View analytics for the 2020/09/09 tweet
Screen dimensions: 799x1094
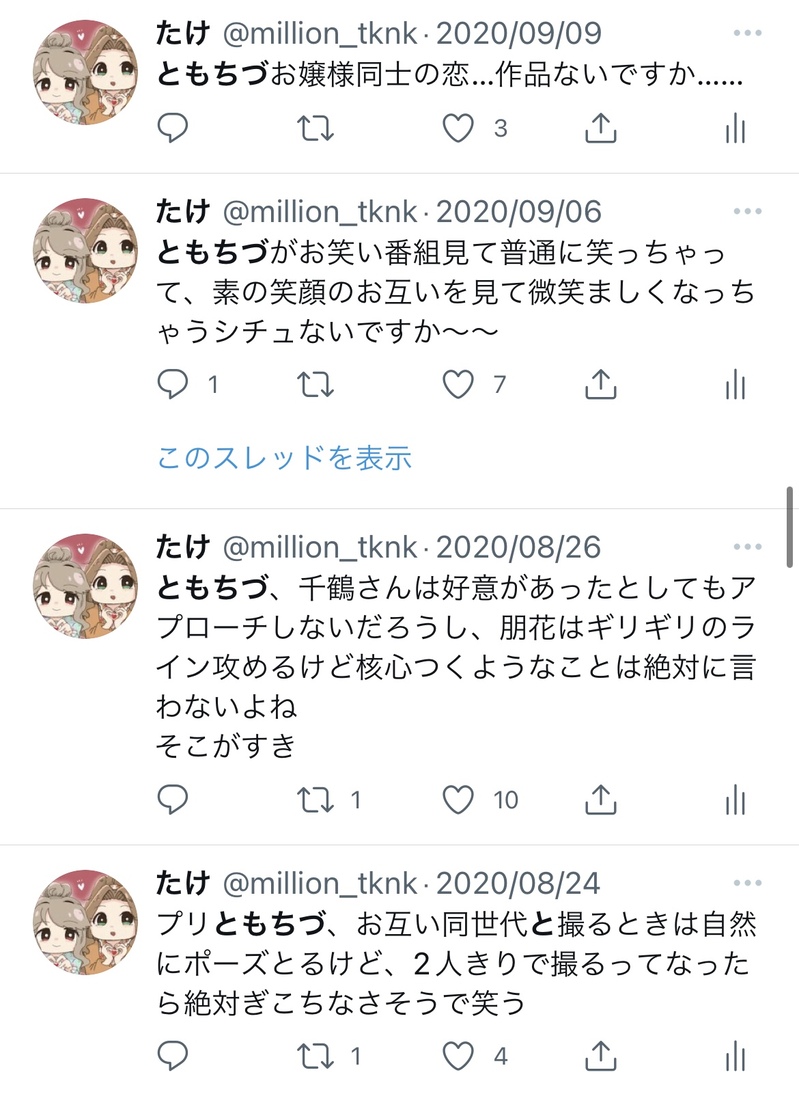[735, 128]
